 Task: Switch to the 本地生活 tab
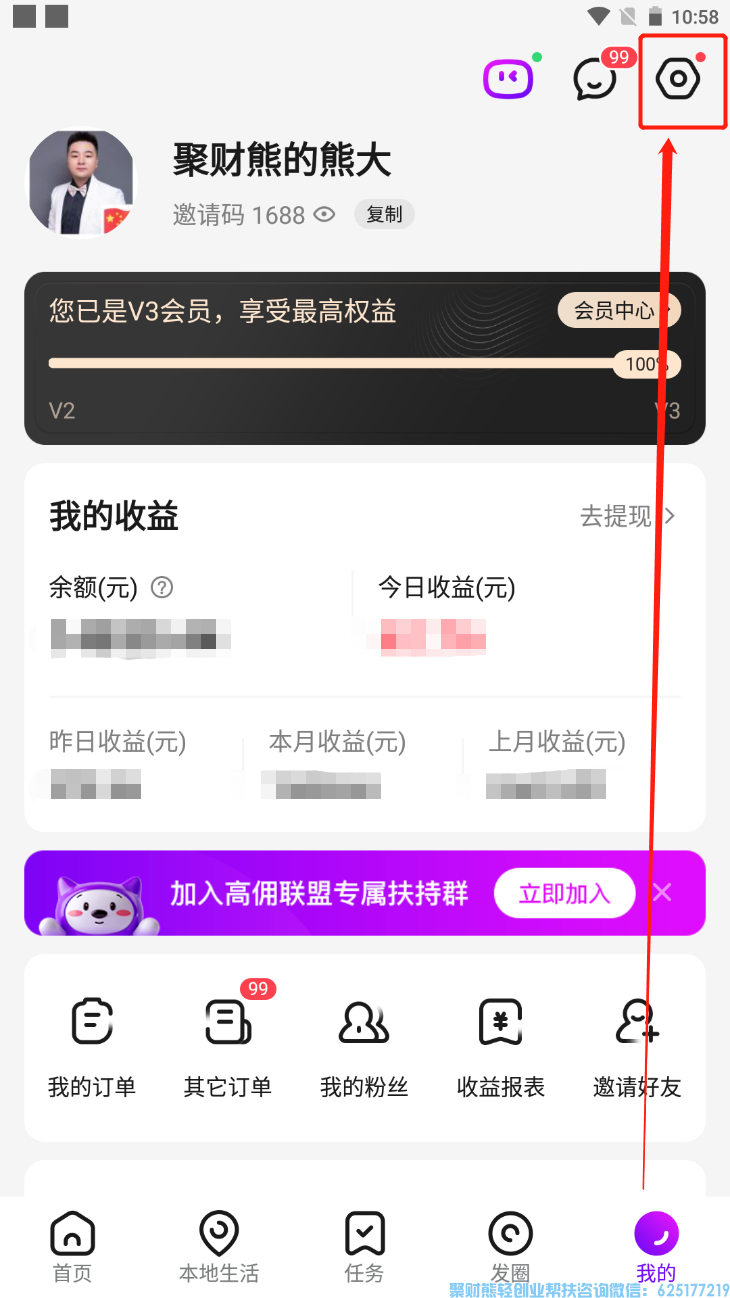(x=219, y=1246)
